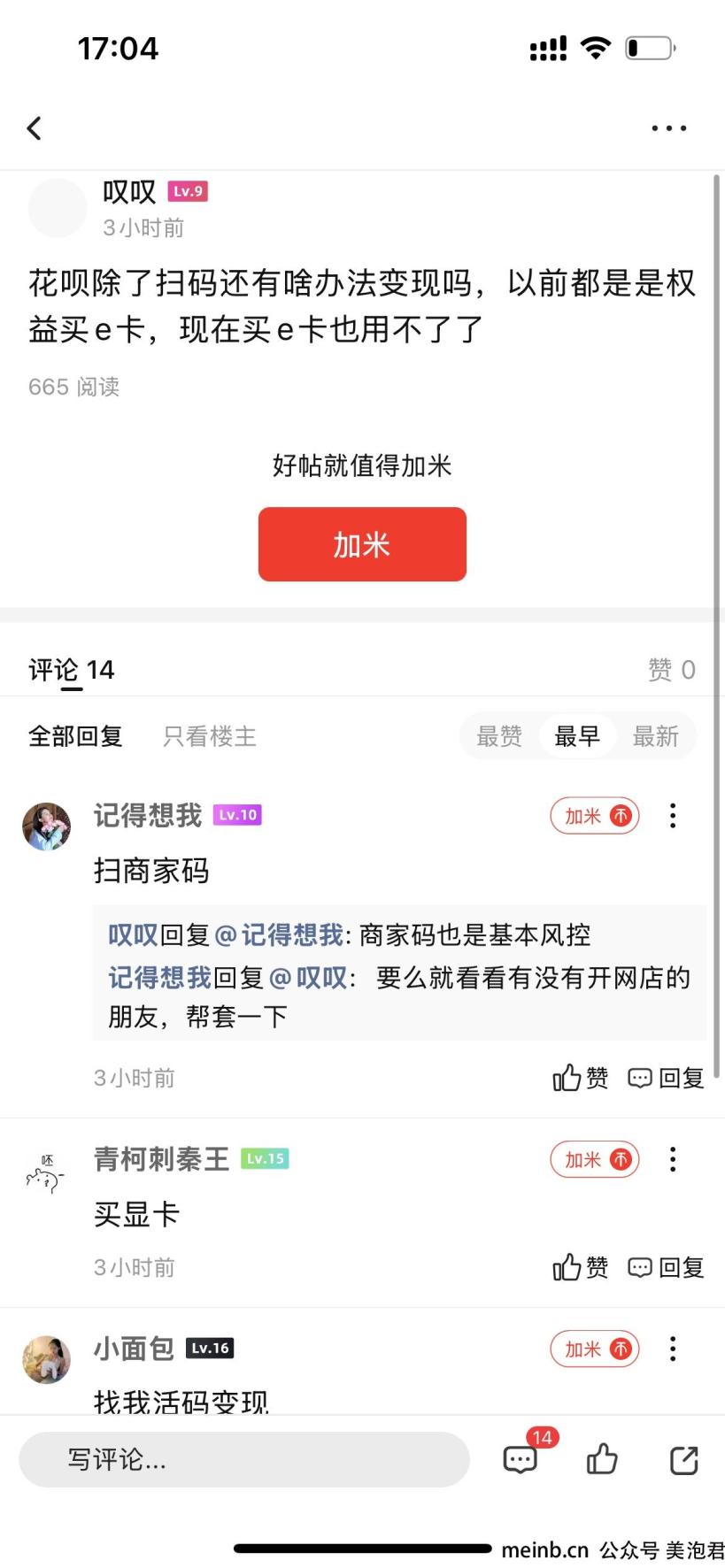Open the three-dot menu at top right
The width and height of the screenshot is (725, 1568).
pos(668,128)
